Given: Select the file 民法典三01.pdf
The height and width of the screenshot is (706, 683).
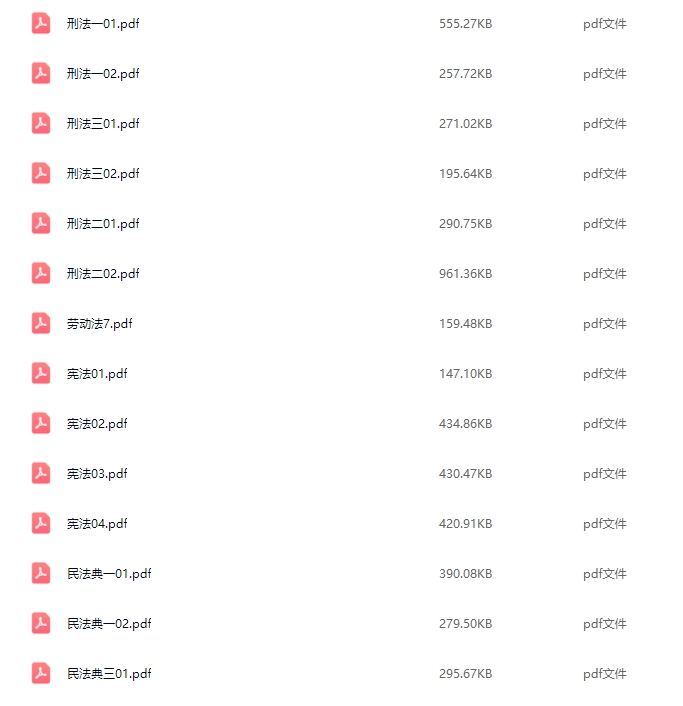Looking at the screenshot, I should click(109, 674).
